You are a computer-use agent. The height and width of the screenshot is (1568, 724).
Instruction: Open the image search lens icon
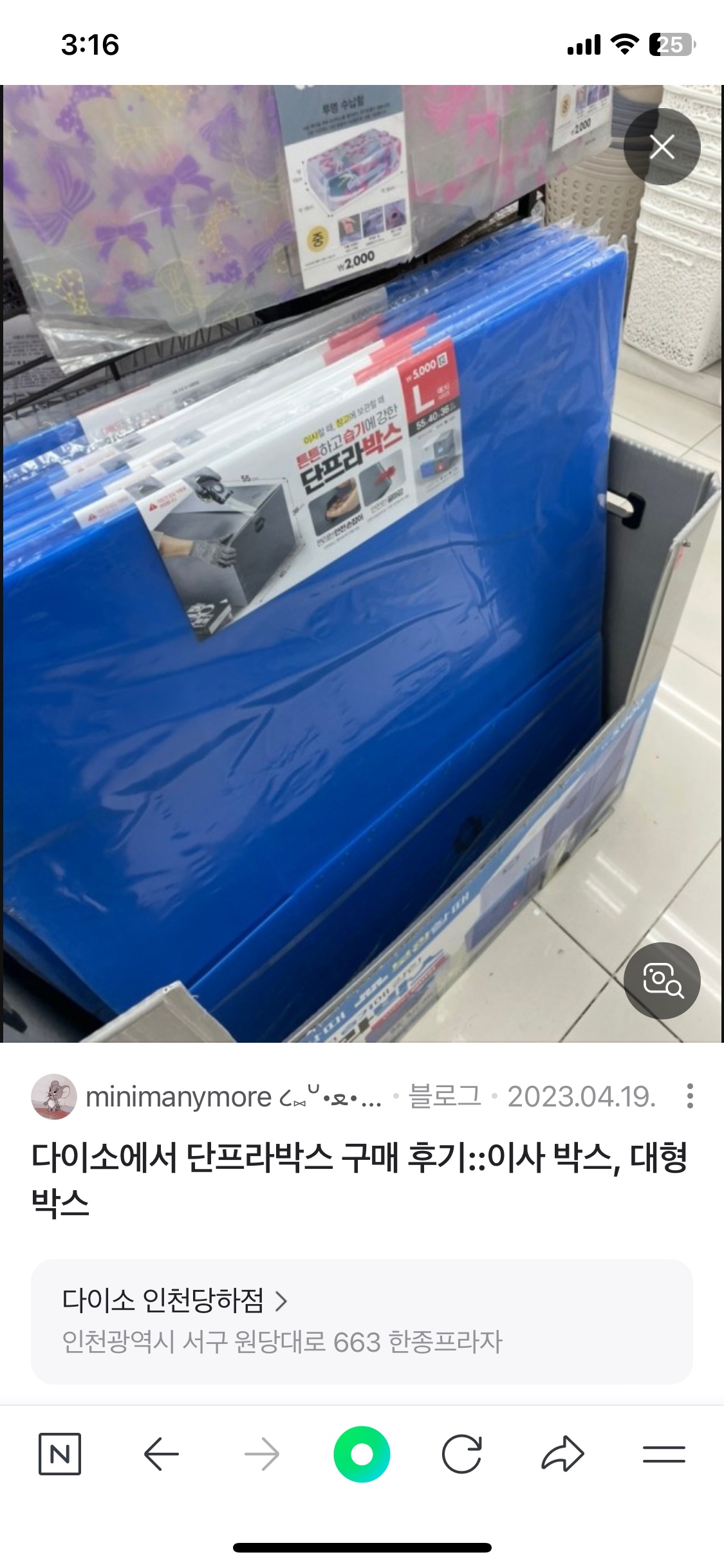pyautogui.click(x=662, y=980)
